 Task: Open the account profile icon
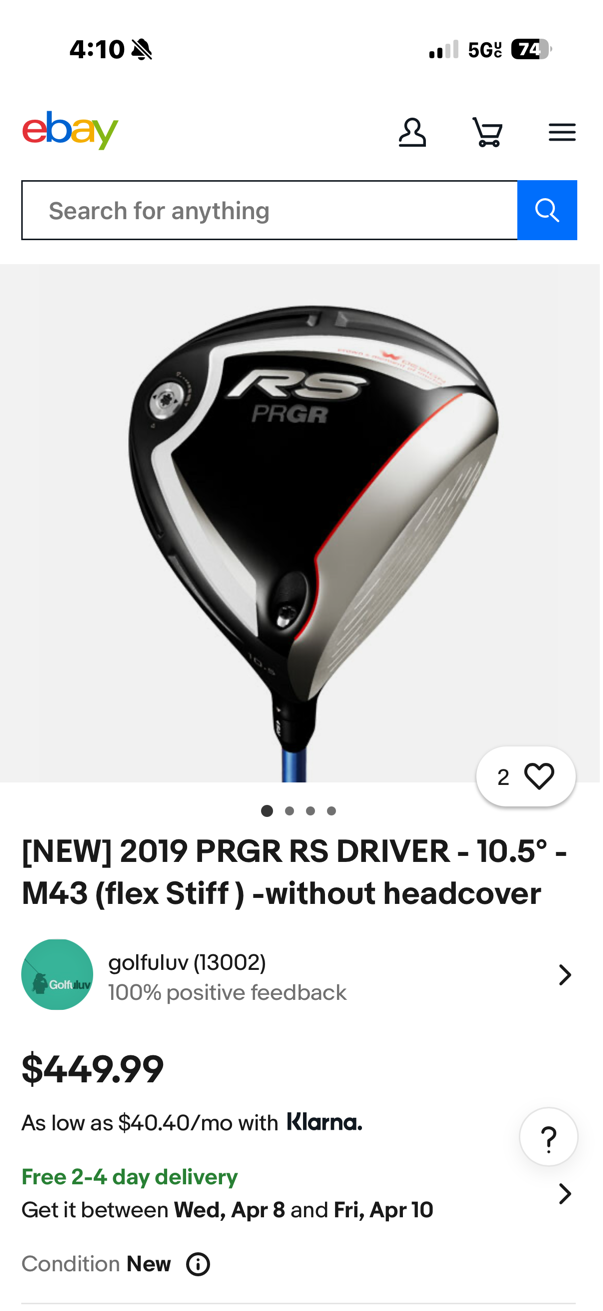[x=412, y=132]
